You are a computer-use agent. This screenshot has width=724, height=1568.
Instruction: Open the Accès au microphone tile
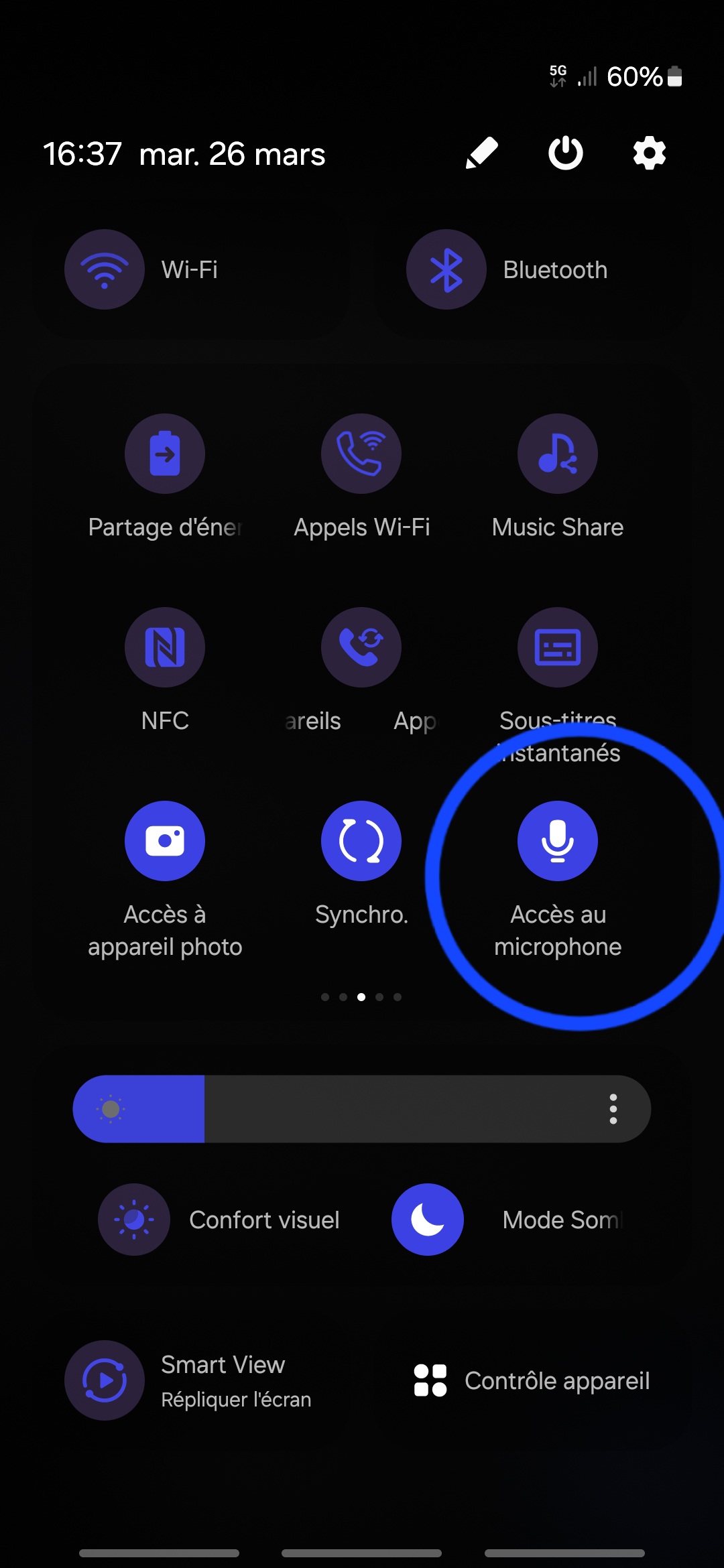click(x=558, y=841)
